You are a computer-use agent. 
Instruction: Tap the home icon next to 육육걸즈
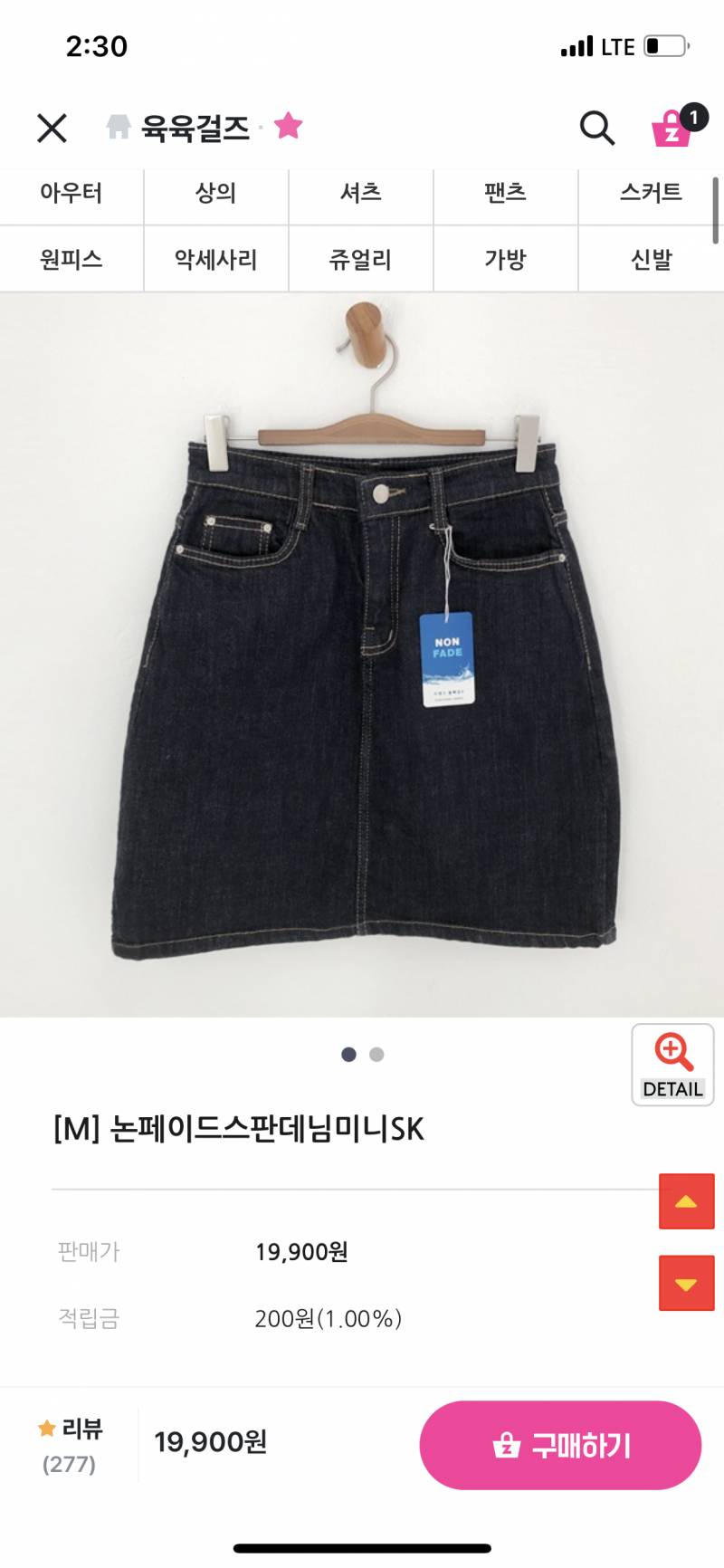click(119, 128)
